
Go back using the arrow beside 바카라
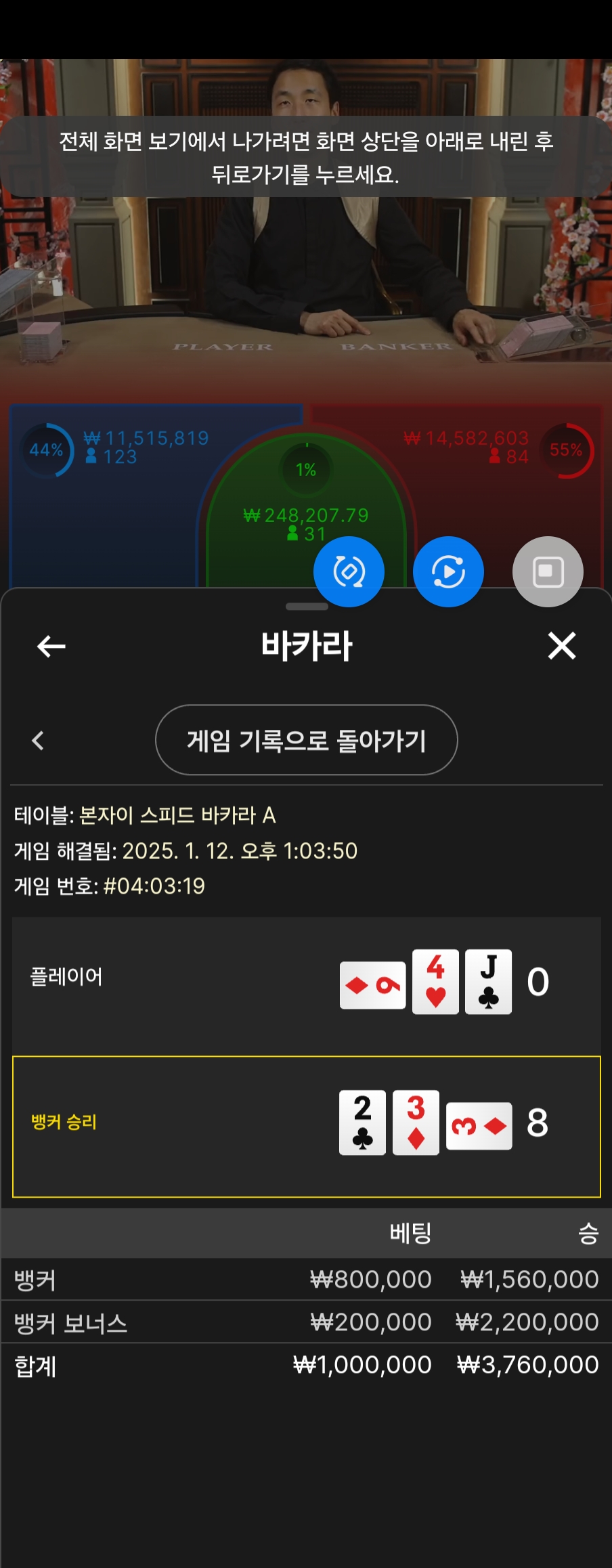[x=51, y=646]
